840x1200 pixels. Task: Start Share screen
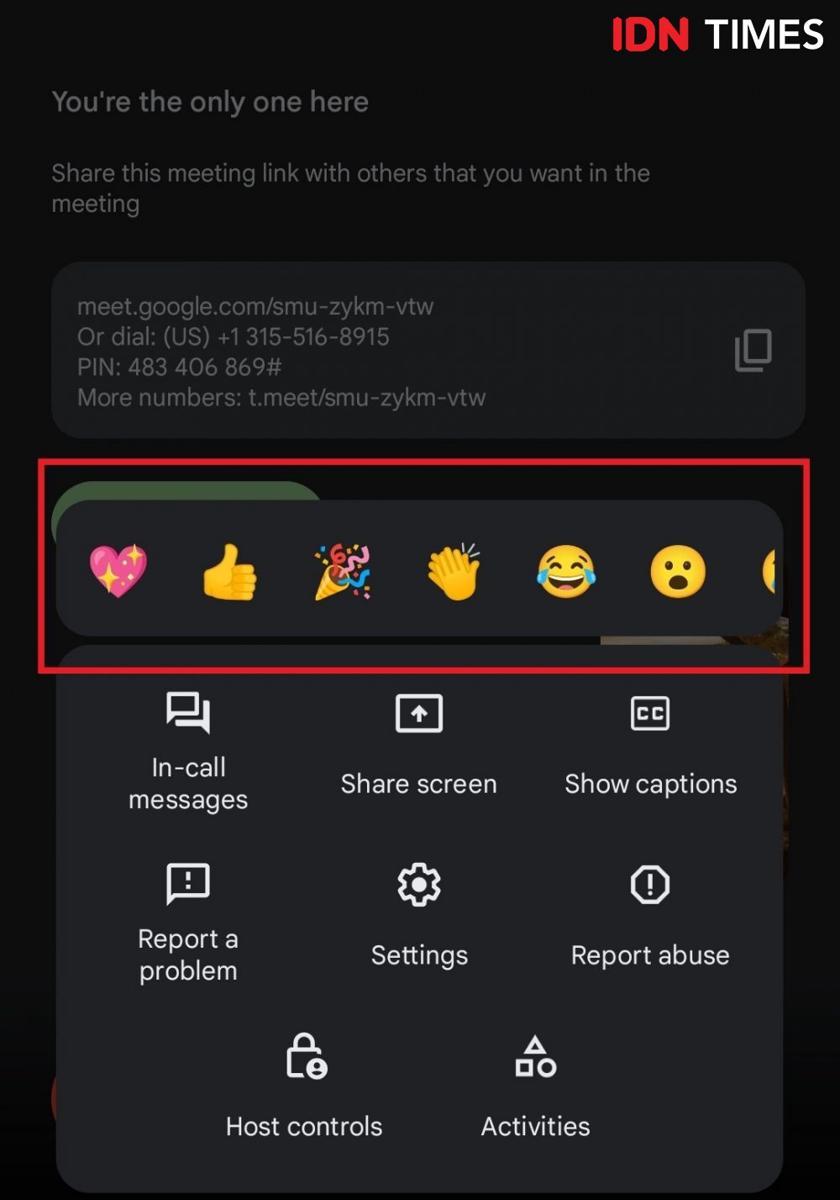[419, 752]
